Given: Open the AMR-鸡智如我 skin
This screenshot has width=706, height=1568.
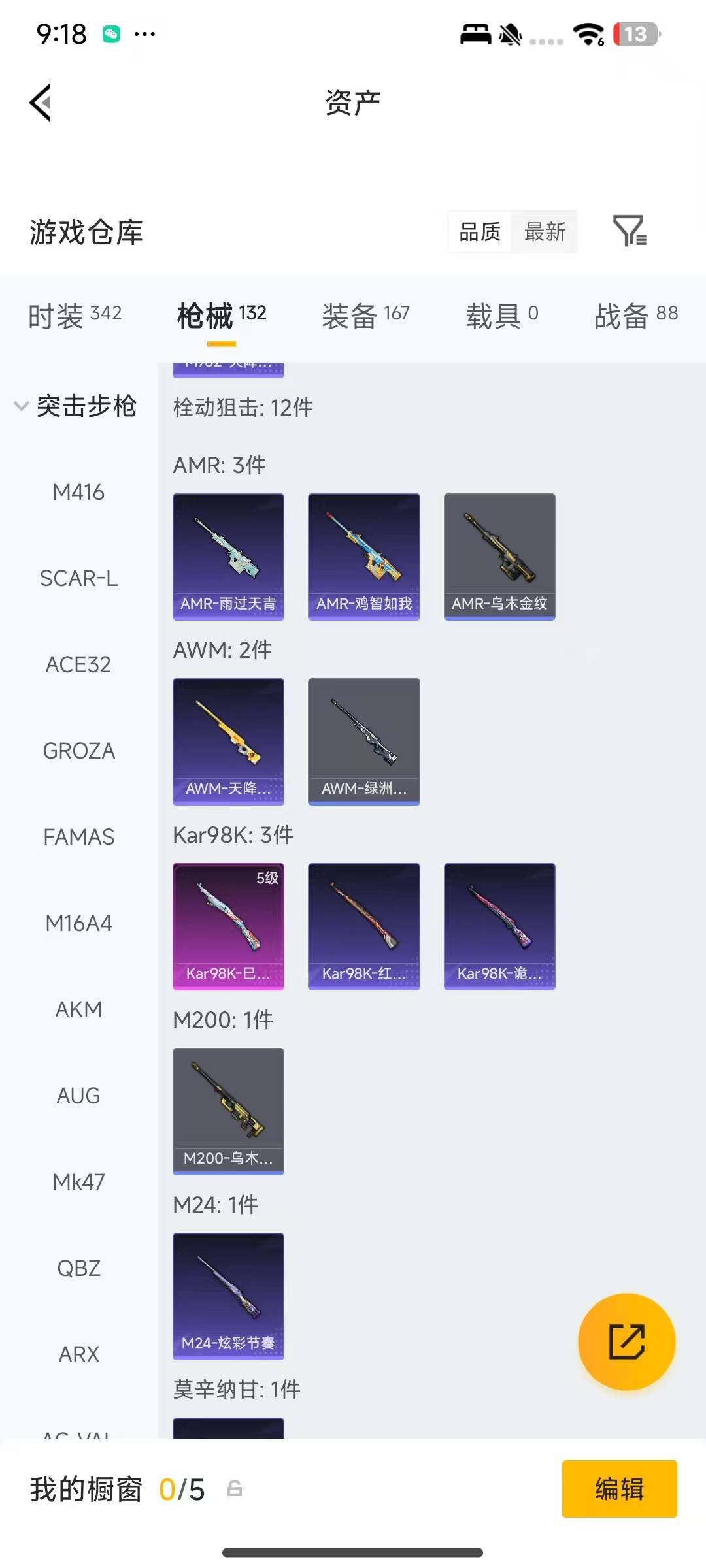Looking at the screenshot, I should (363, 556).
